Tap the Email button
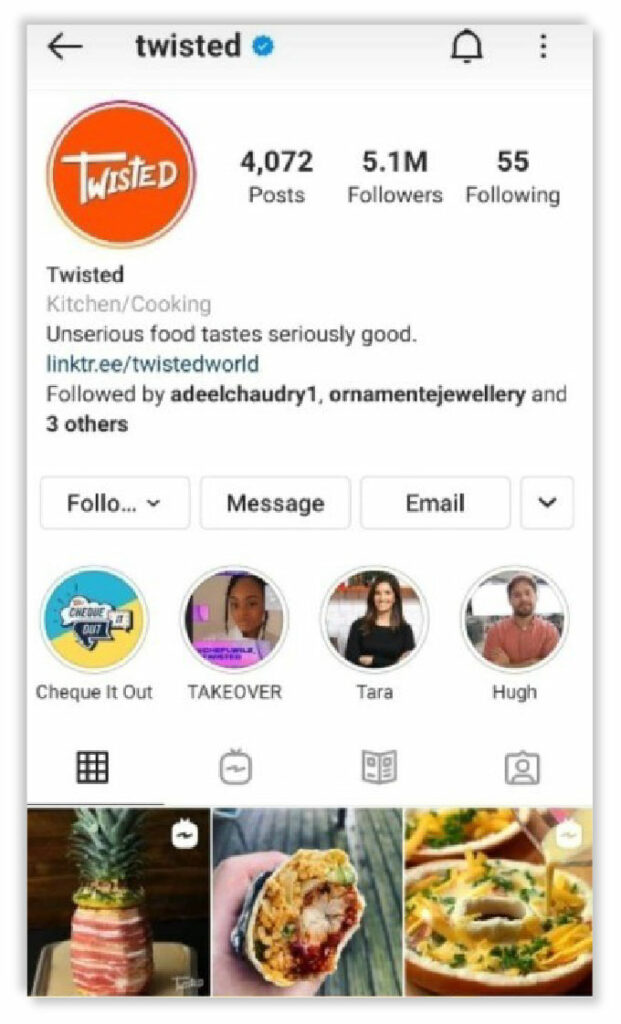621x1024 pixels. 435,503
